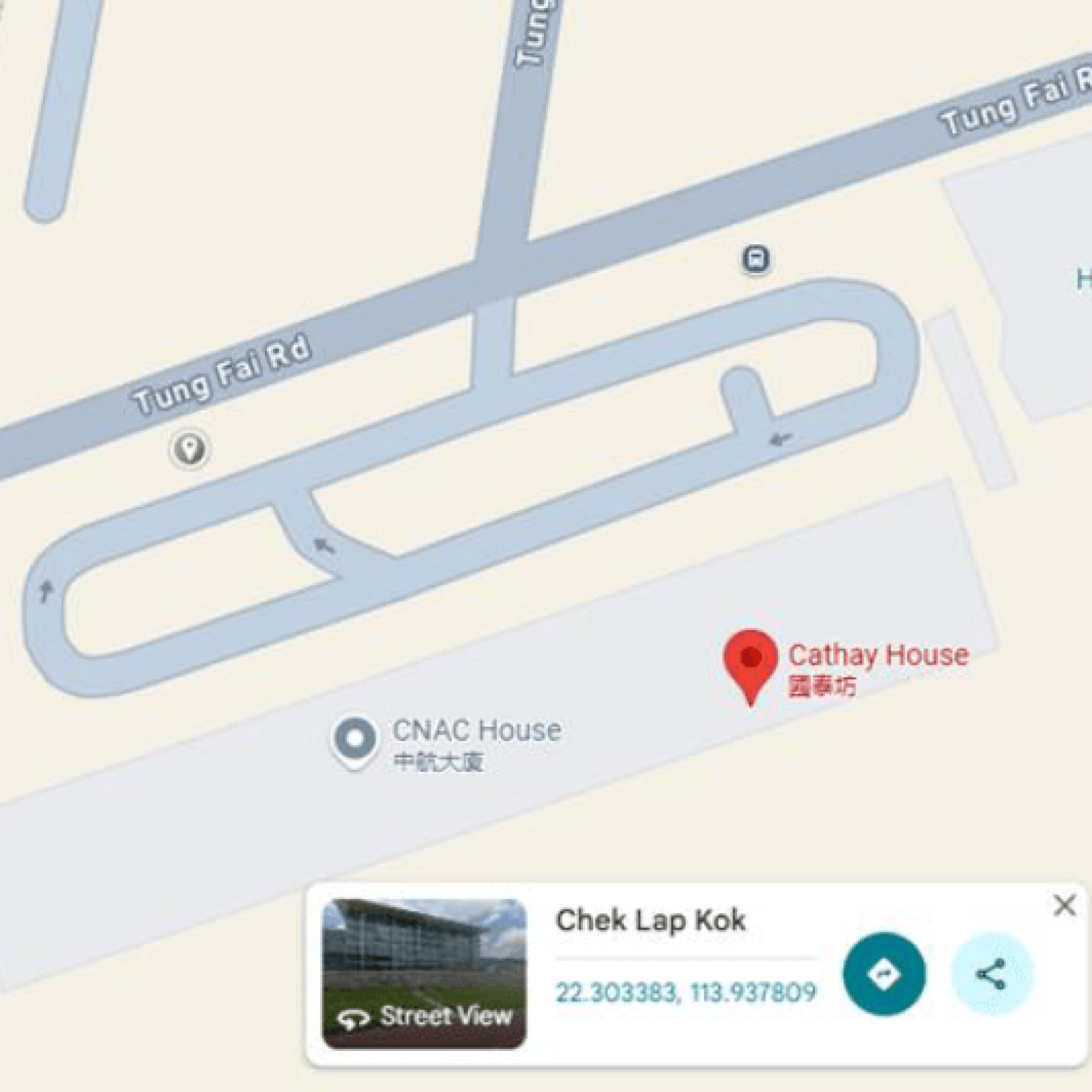Tap the bus stop icon on map

(x=756, y=259)
